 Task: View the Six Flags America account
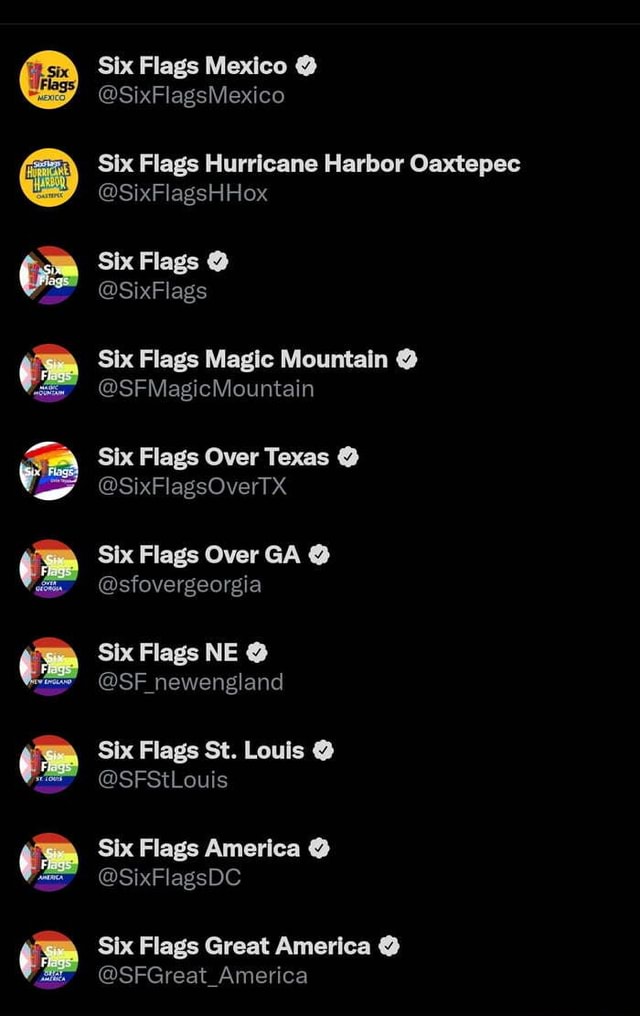point(199,849)
